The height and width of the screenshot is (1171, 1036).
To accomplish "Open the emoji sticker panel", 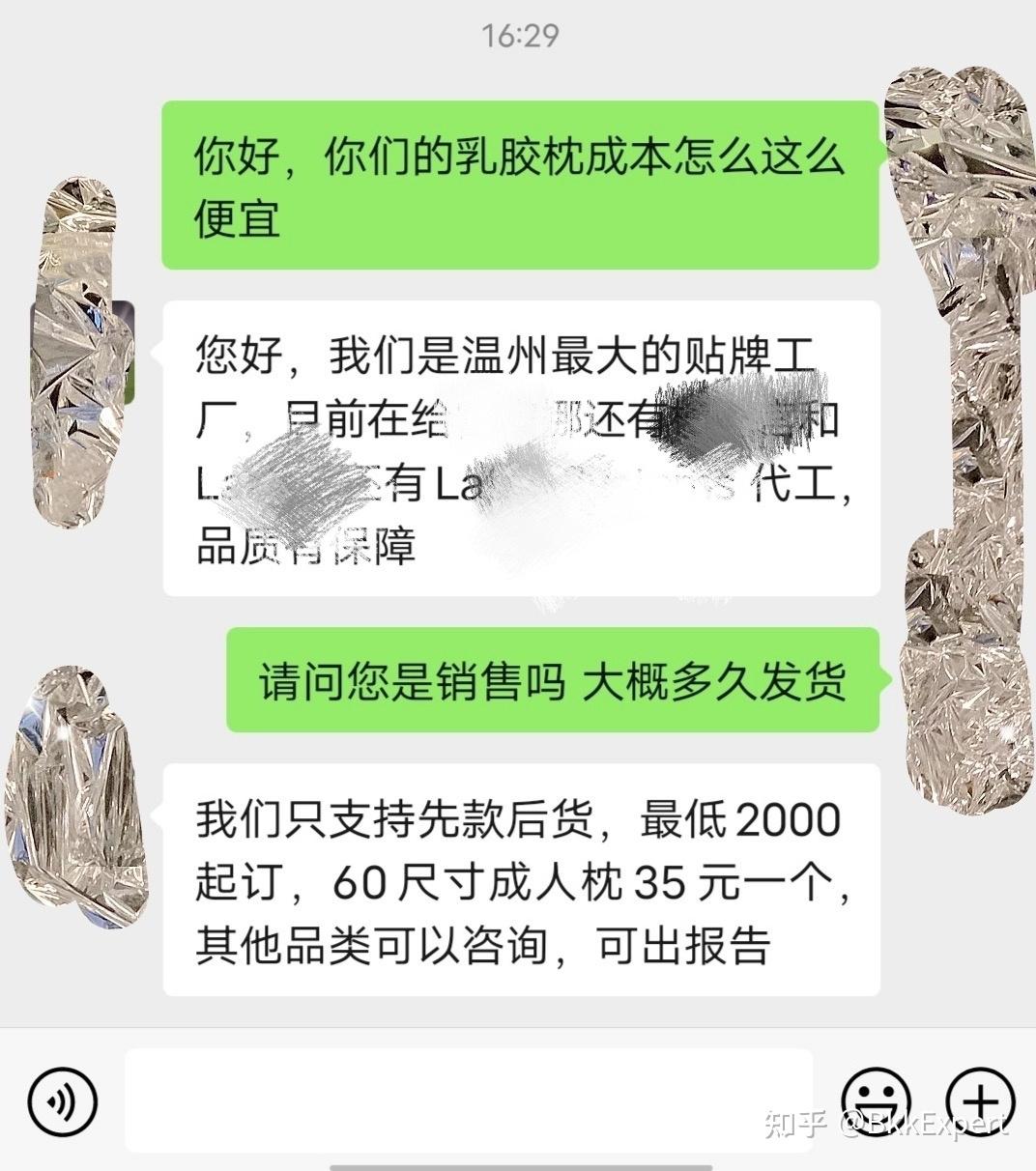I will (877, 1100).
